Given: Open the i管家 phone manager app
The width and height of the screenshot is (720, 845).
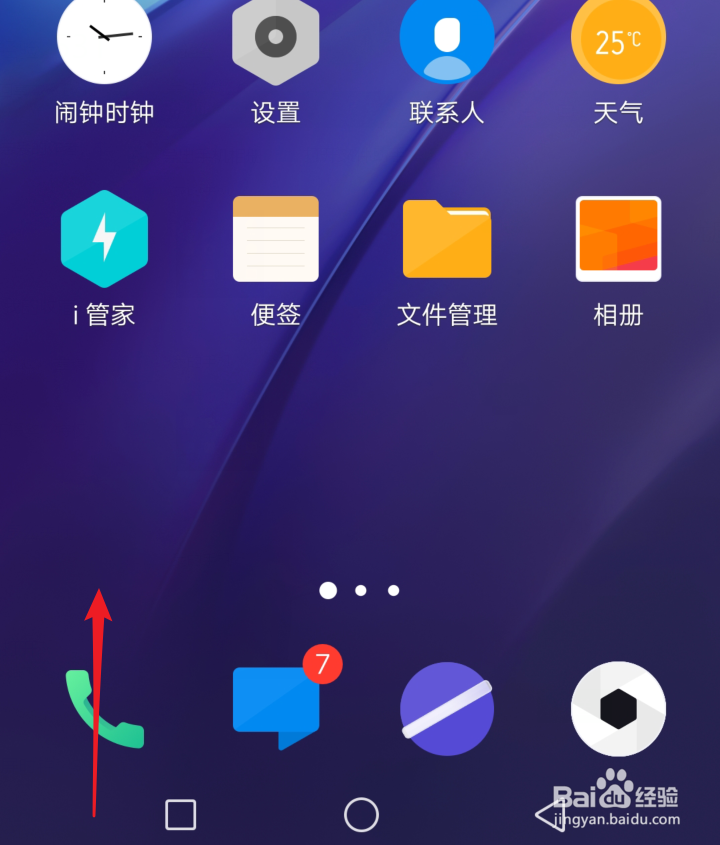Looking at the screenshot, I should 104,240.
